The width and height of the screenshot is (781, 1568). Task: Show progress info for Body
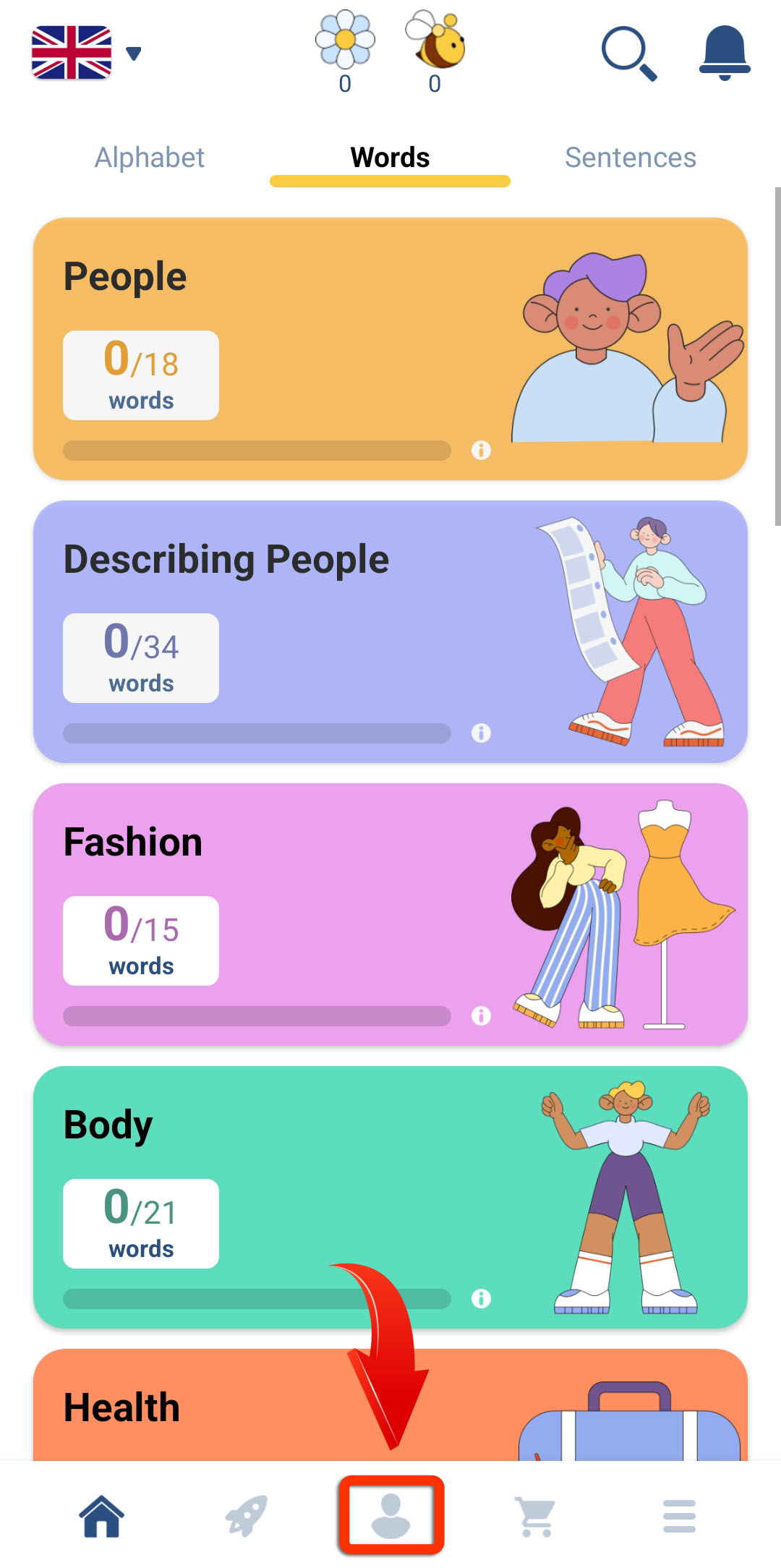(x=481, y=1299)
